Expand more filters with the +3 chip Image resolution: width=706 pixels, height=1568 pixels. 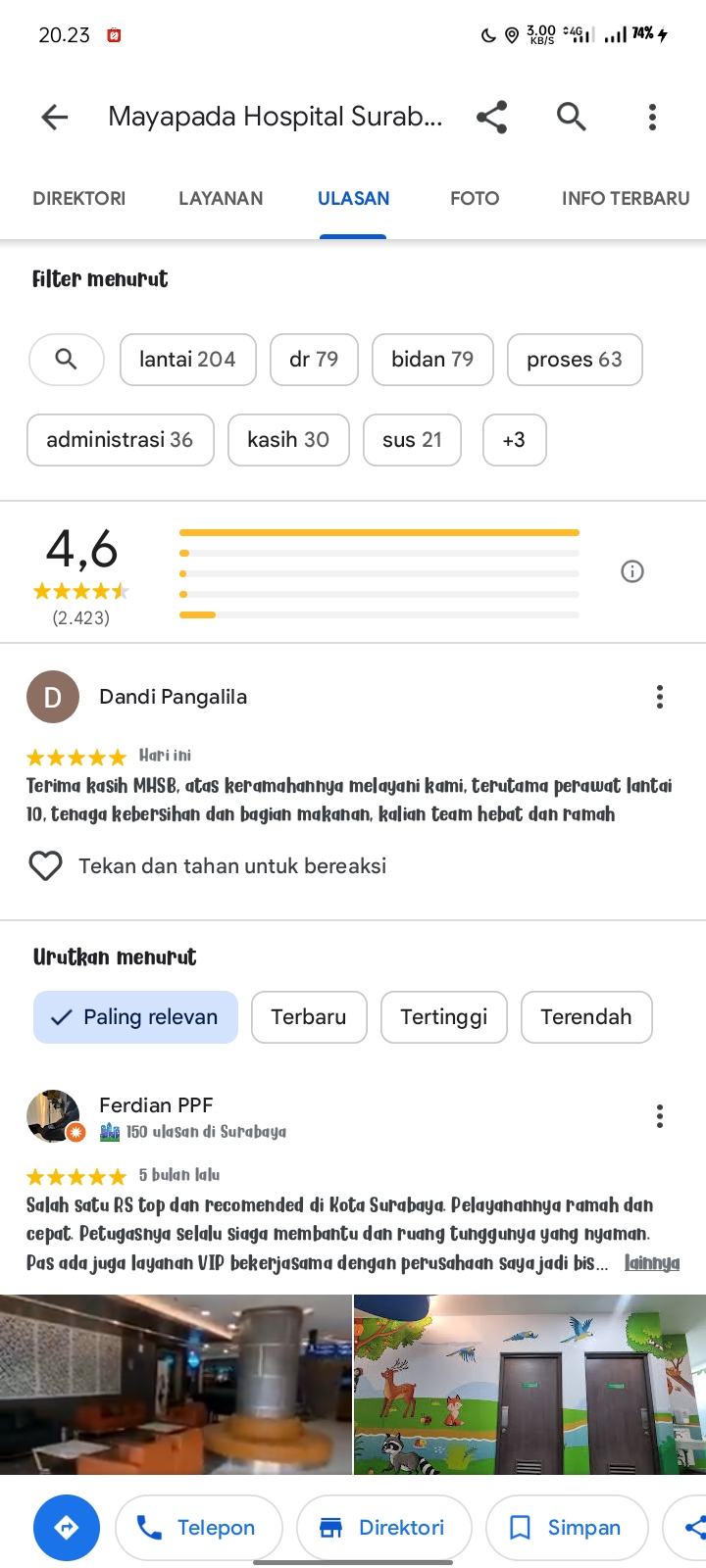[x=514, y=440]
